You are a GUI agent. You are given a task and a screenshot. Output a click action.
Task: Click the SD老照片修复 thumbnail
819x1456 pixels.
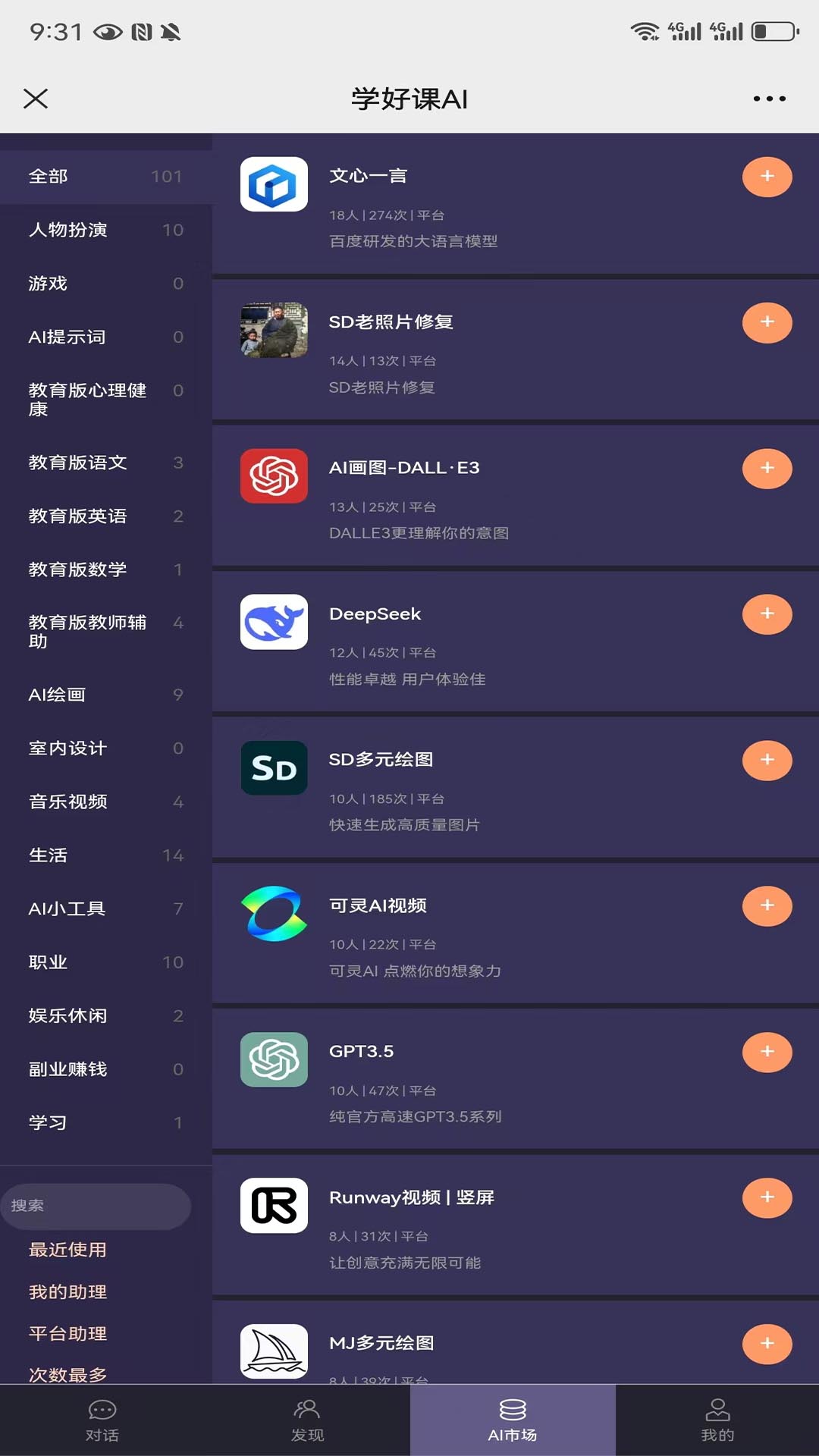pos(273,330)
